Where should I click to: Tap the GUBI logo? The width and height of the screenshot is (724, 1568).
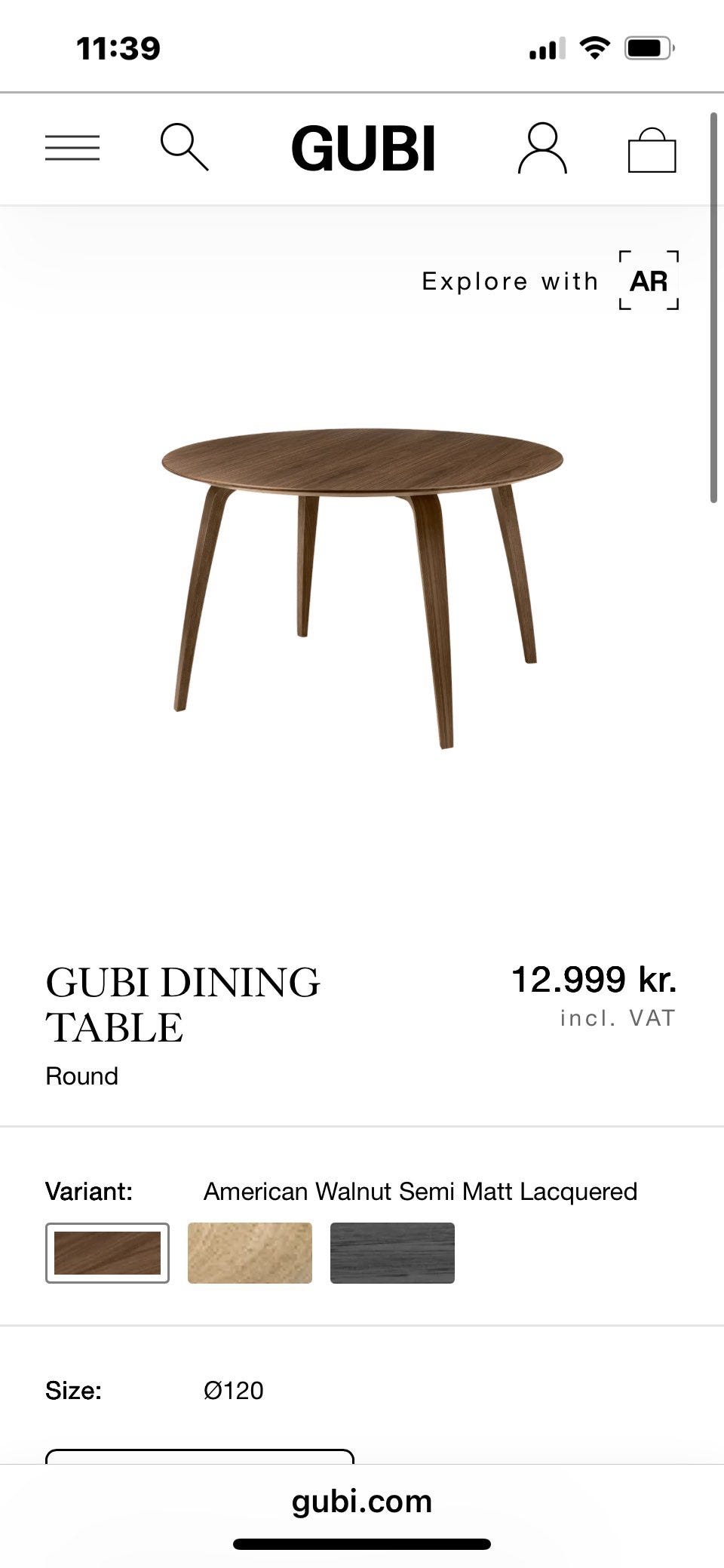click(x=364, y=149)
